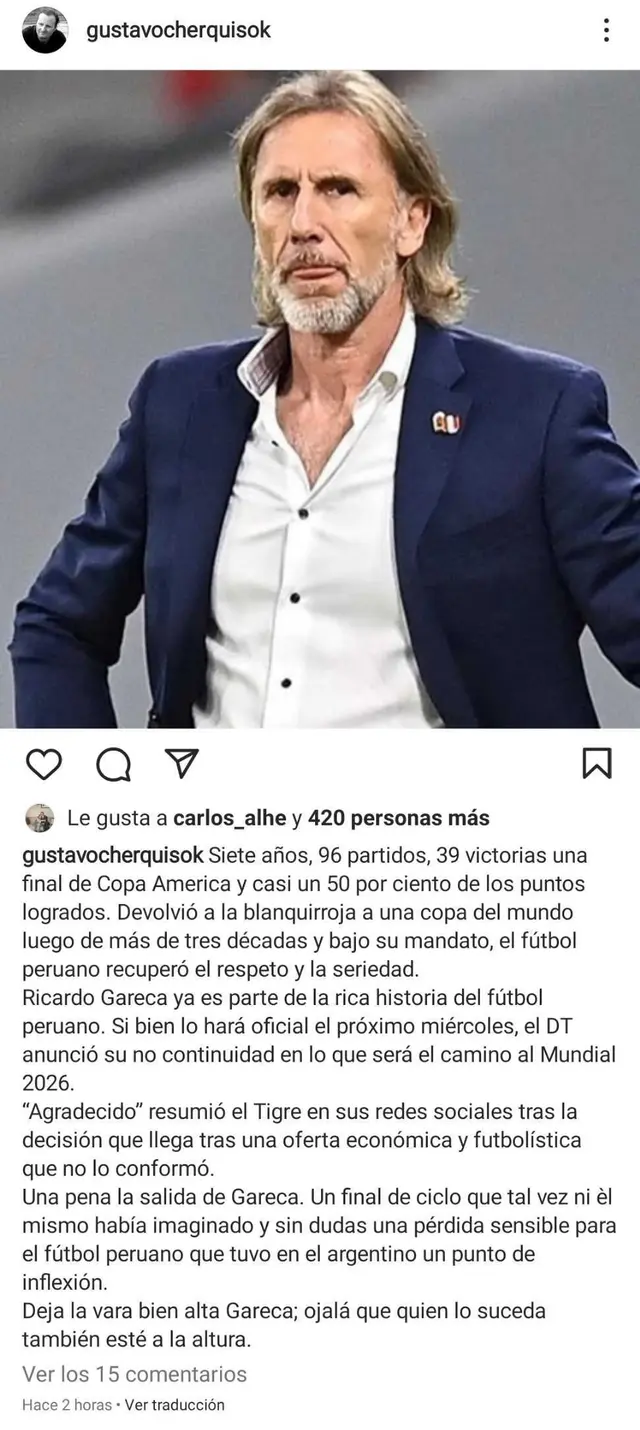Share the post via paper plane icon
This screenshot has height=1430, width=640.
[181, 764]
